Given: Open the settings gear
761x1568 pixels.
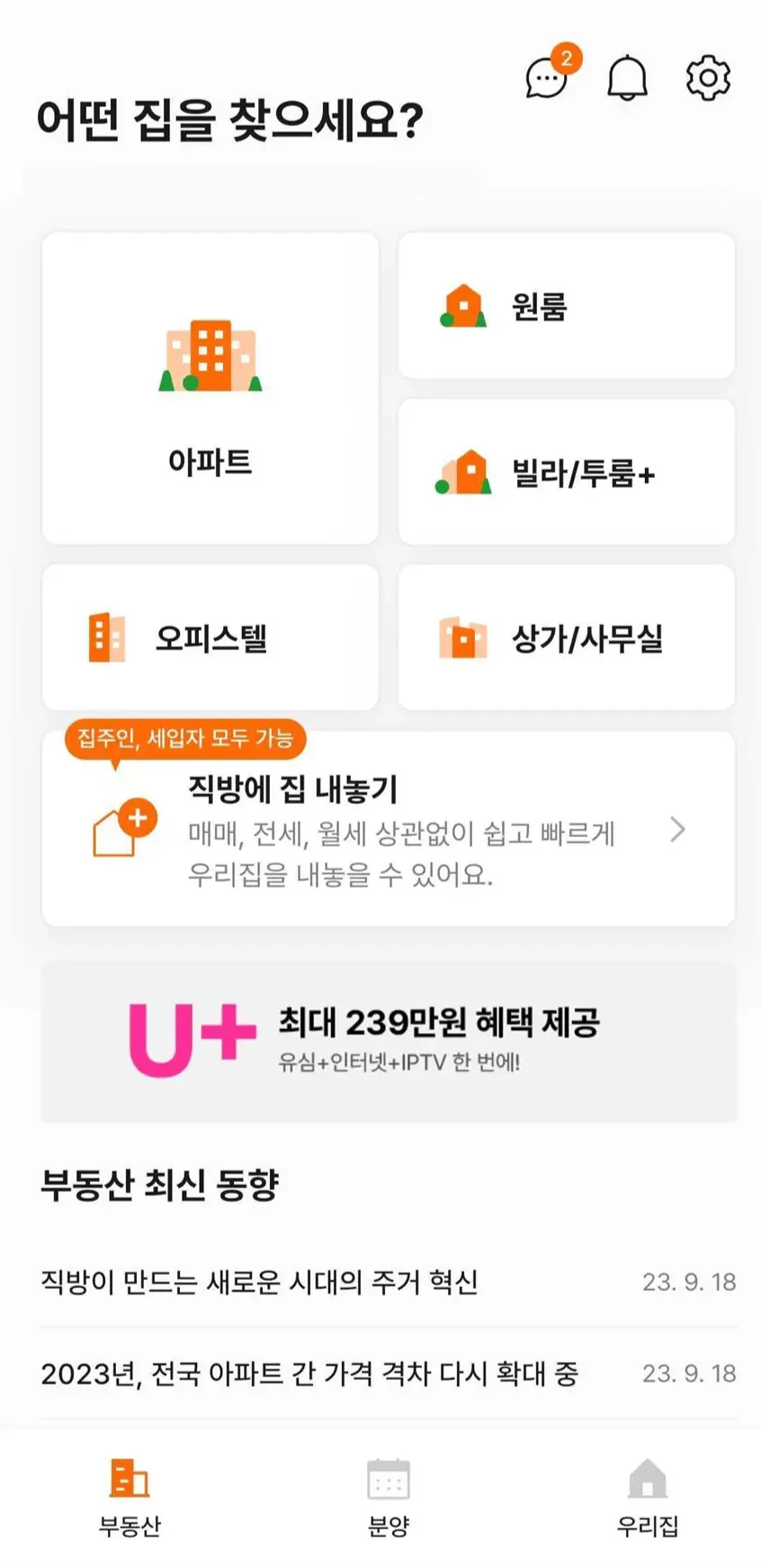Looking at the screenshot, I should (x=708, y=78).
